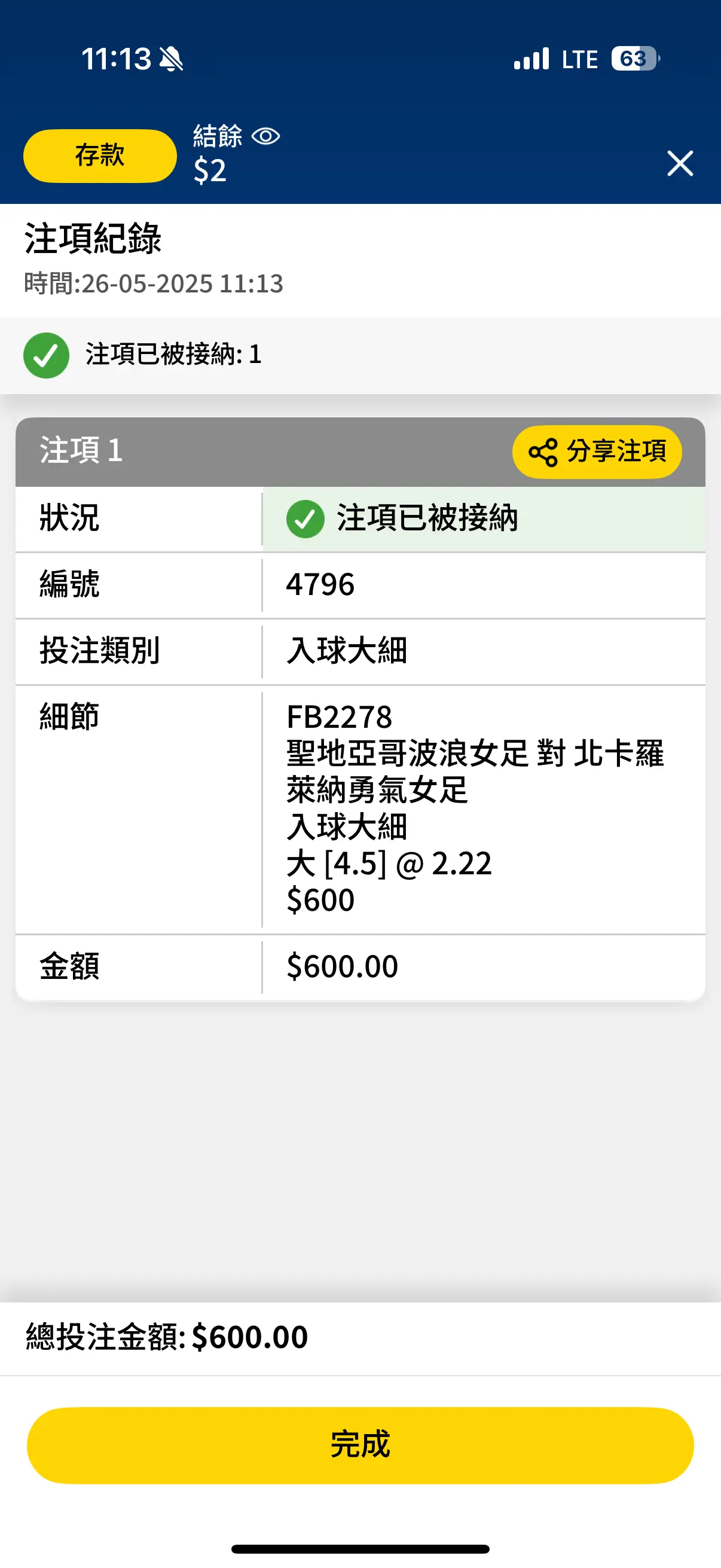The width and height of the screenshot is (721, 1568).
Task: Close the bet record with the X
Action: 680,163
